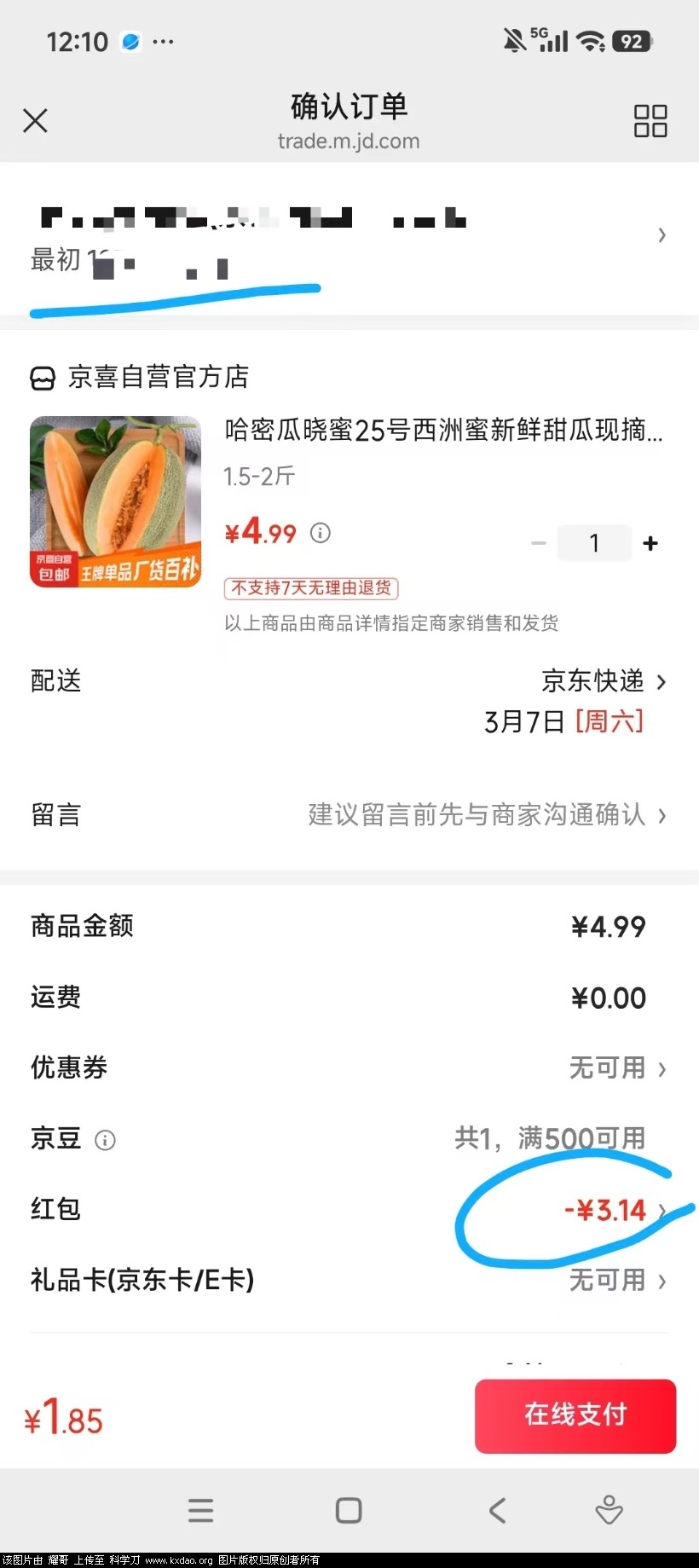This screenshot has width=699, height=1568.
Task: Open 红包 discount of ¥3.14
Action: point(615,1210)
